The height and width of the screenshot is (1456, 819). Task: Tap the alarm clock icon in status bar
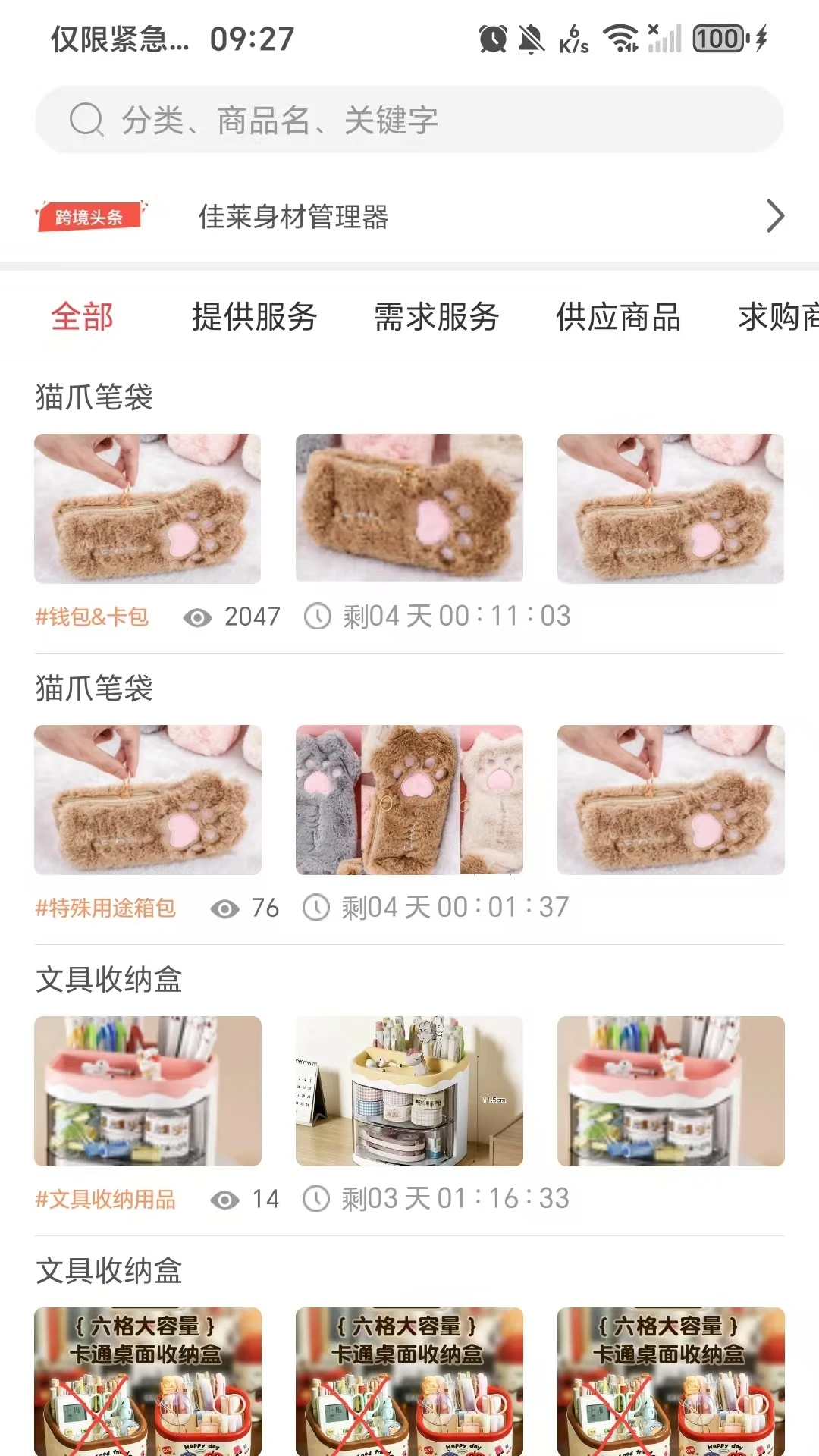click(x=493, y=37)
